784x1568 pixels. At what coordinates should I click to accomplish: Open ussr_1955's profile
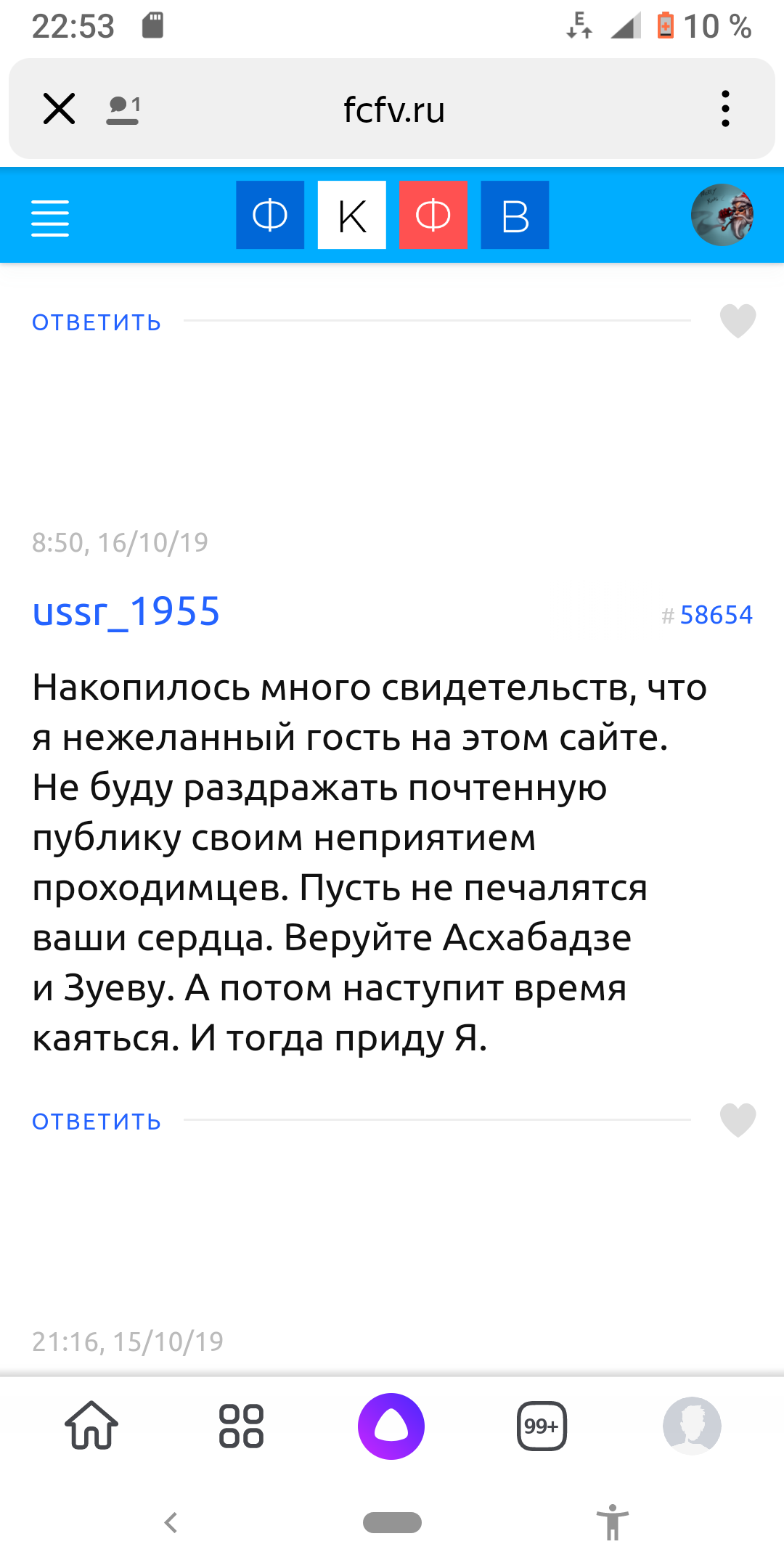pyautogui.click(x=126, y=611)
